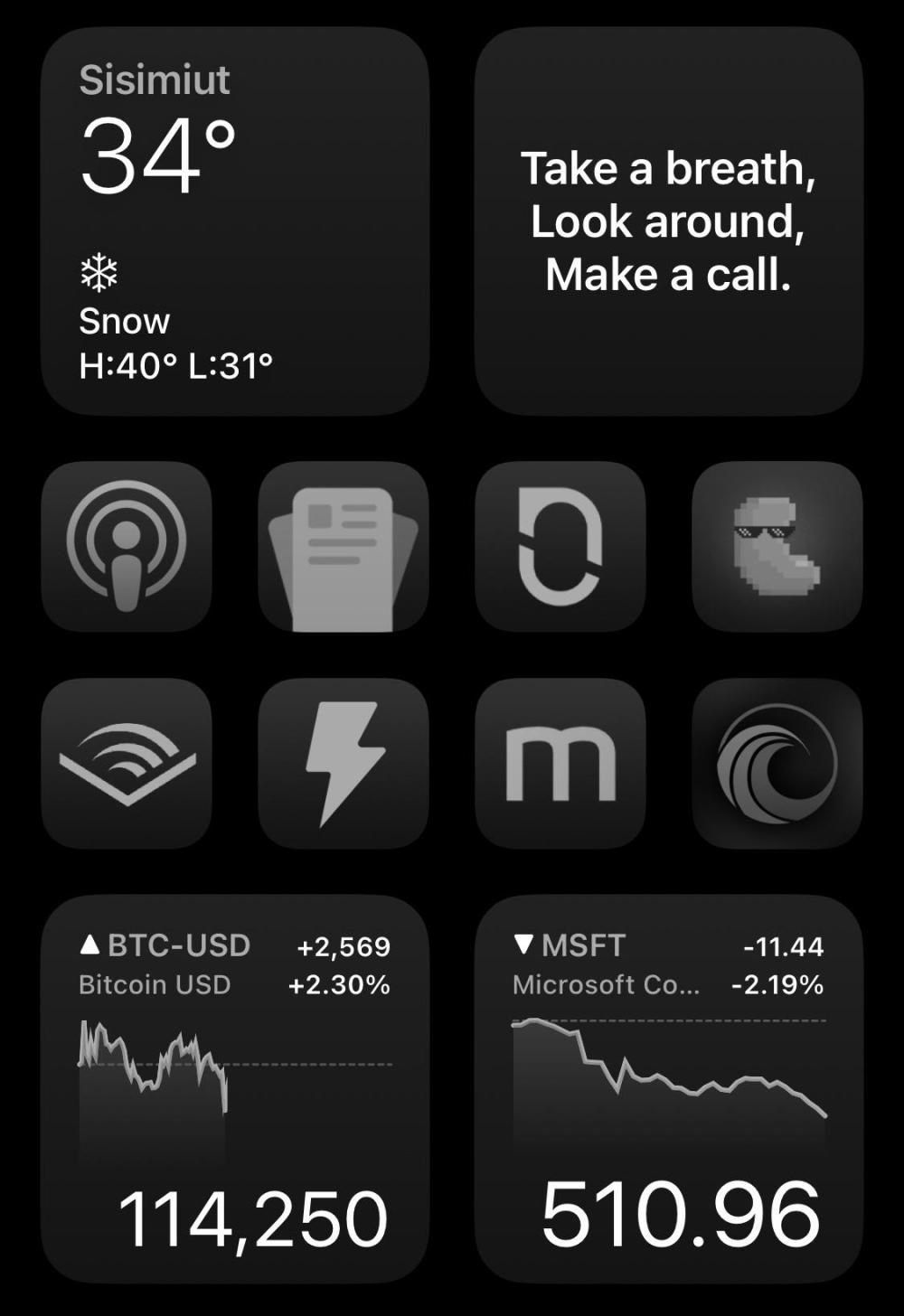
Task: Open the Sisimiut weather widget
Action: [x=235, y=221]
